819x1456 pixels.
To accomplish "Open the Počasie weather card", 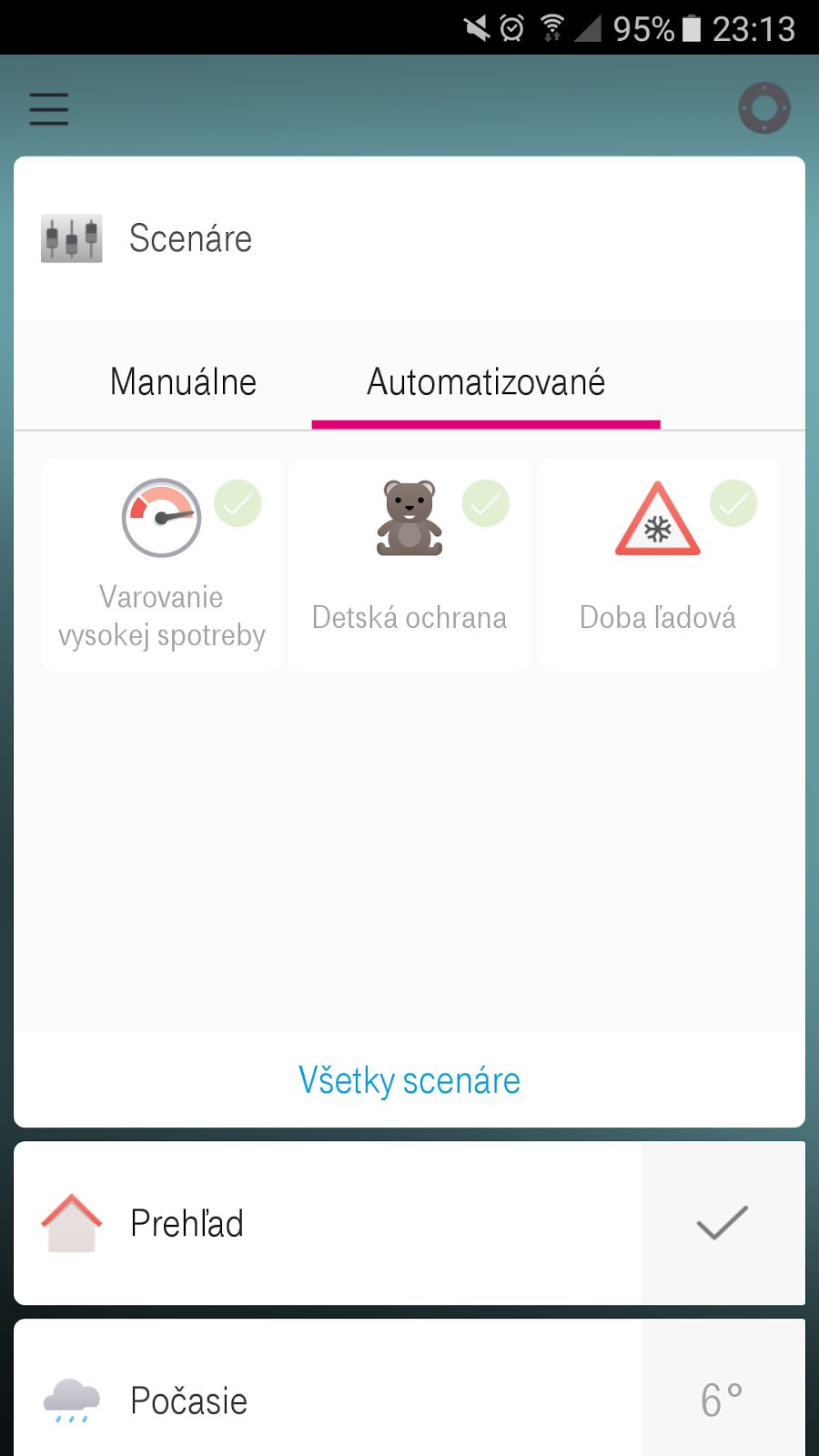I will coord(328,1400).
